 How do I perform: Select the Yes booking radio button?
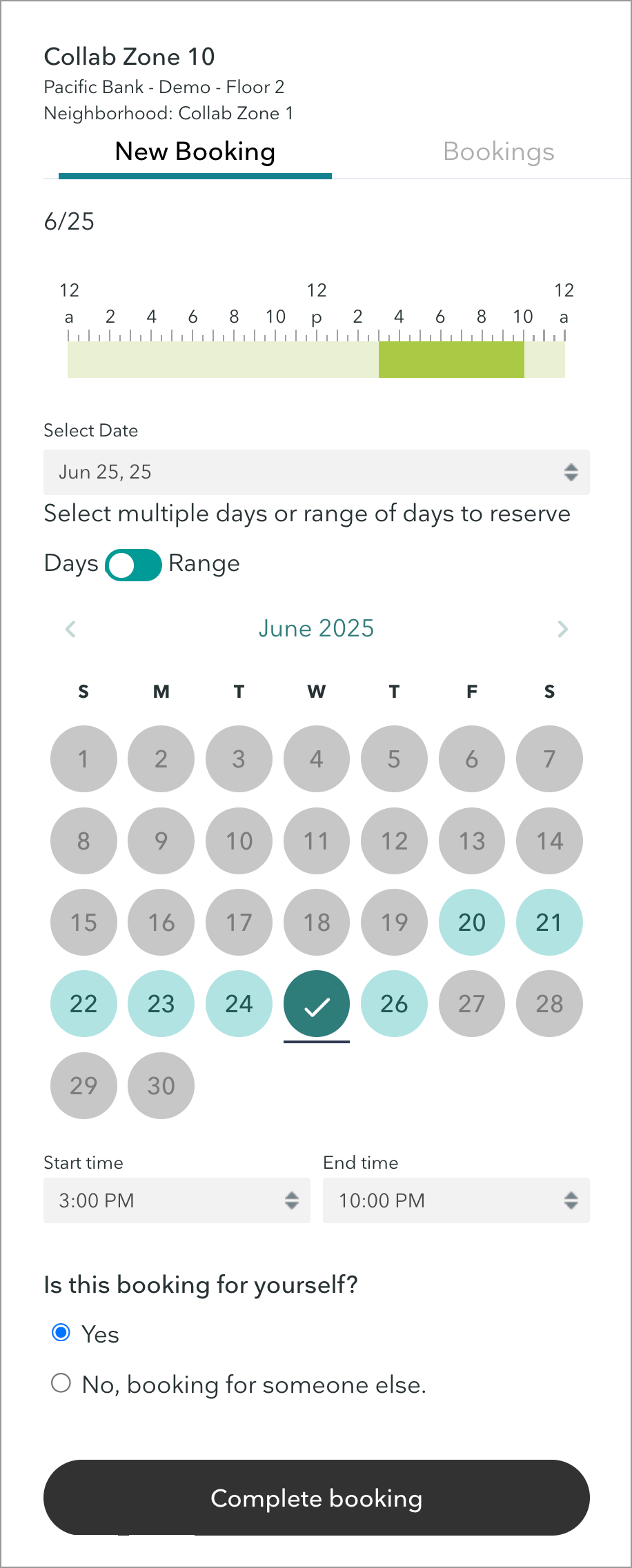point(61,1334)
